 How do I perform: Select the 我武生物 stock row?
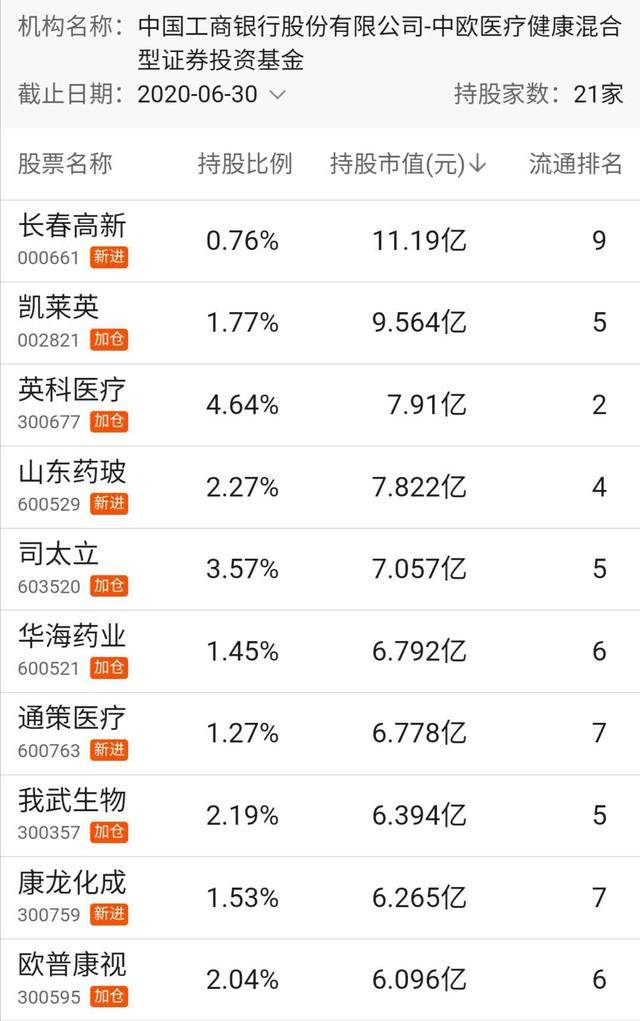[73, 799]
